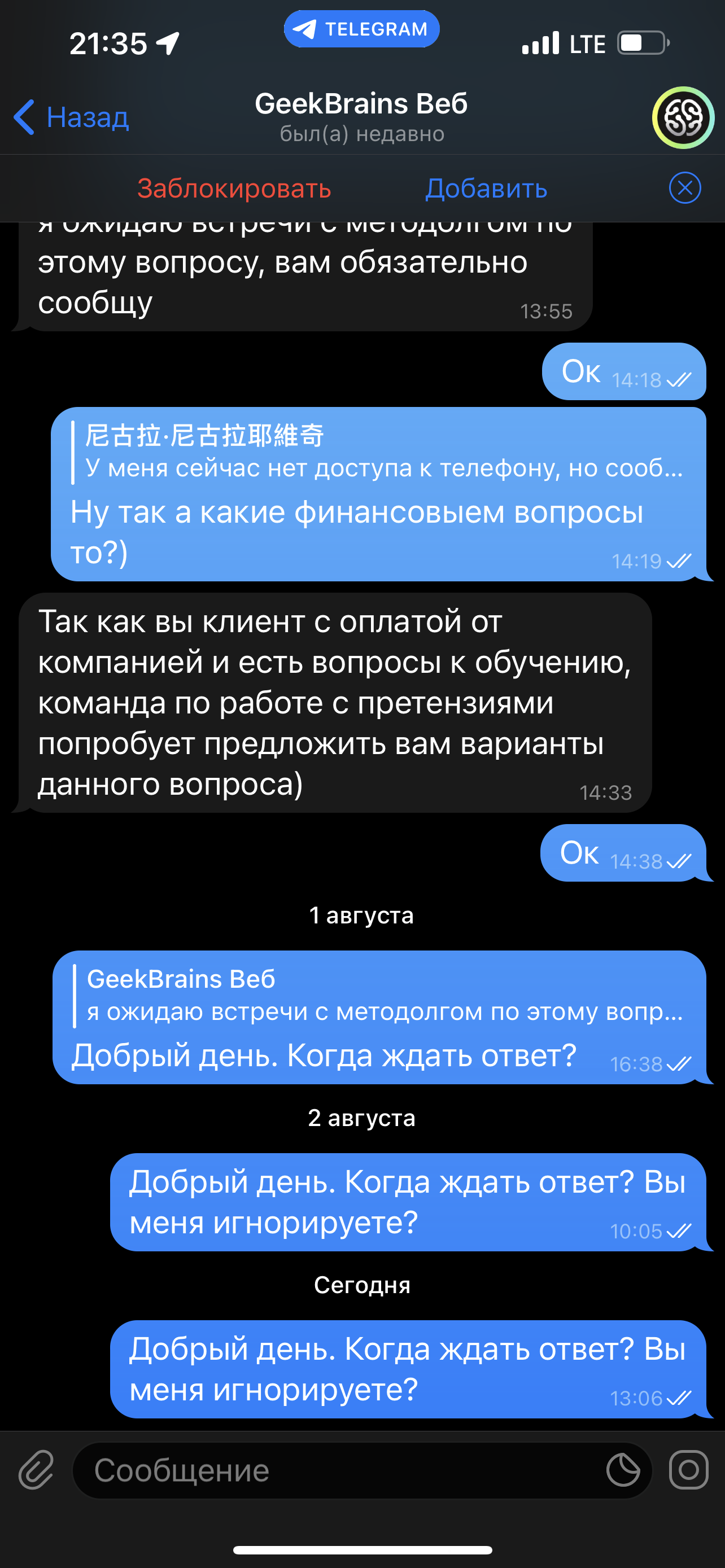Tap Заблокировать to block the contact
The image size is (725, 1568).
click(234, 188)
